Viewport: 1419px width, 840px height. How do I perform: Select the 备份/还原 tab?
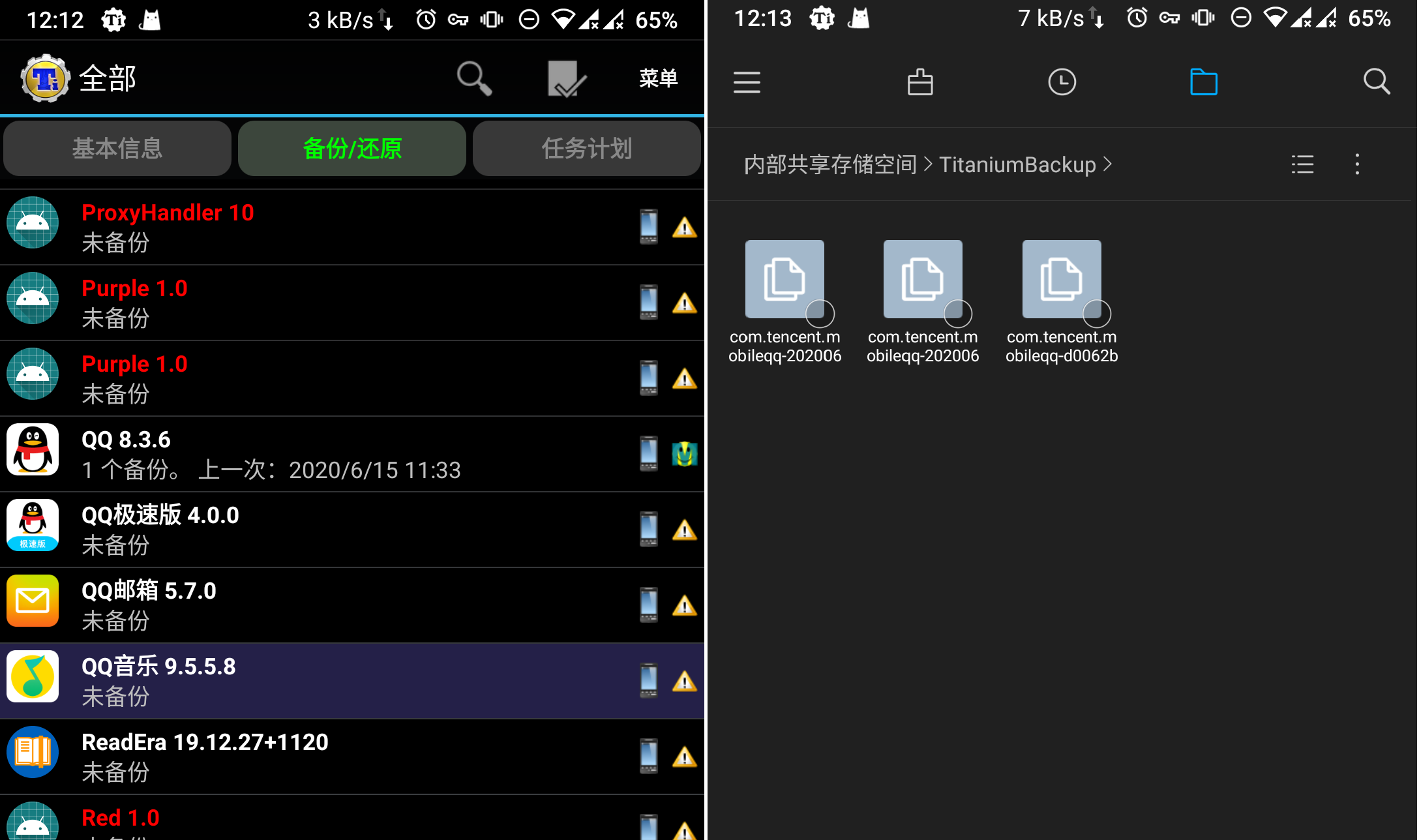click(352, 149)
